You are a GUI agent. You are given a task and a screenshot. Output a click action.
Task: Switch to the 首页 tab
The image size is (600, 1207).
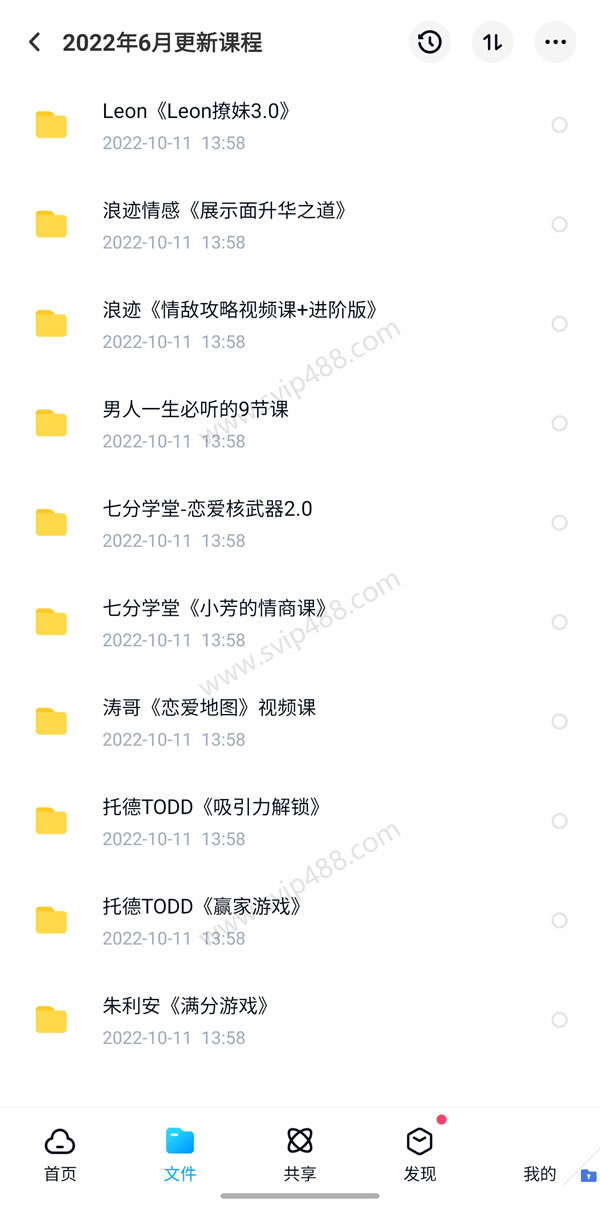(x=60, y=1154)
